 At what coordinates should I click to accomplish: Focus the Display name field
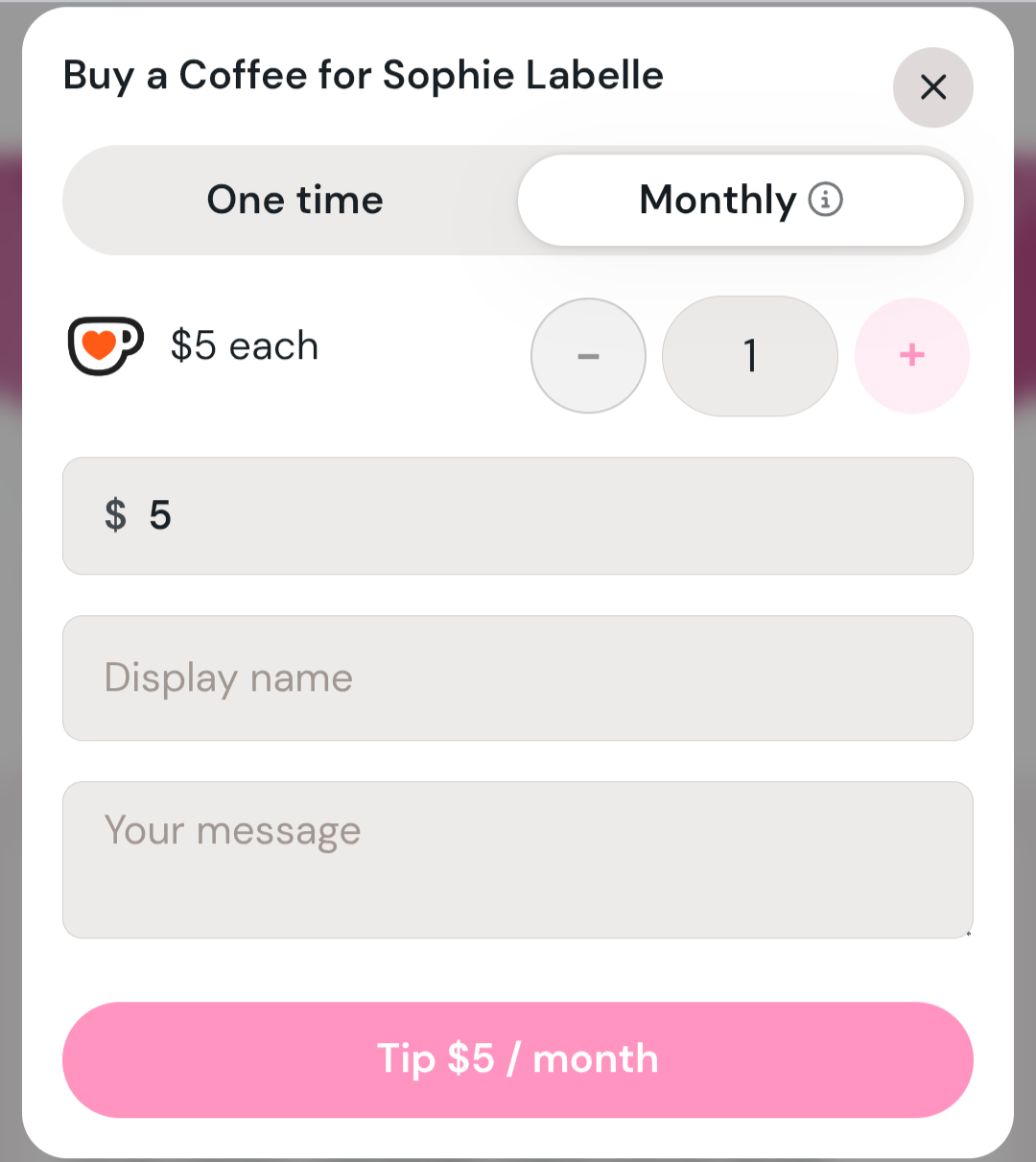(518, 678)
